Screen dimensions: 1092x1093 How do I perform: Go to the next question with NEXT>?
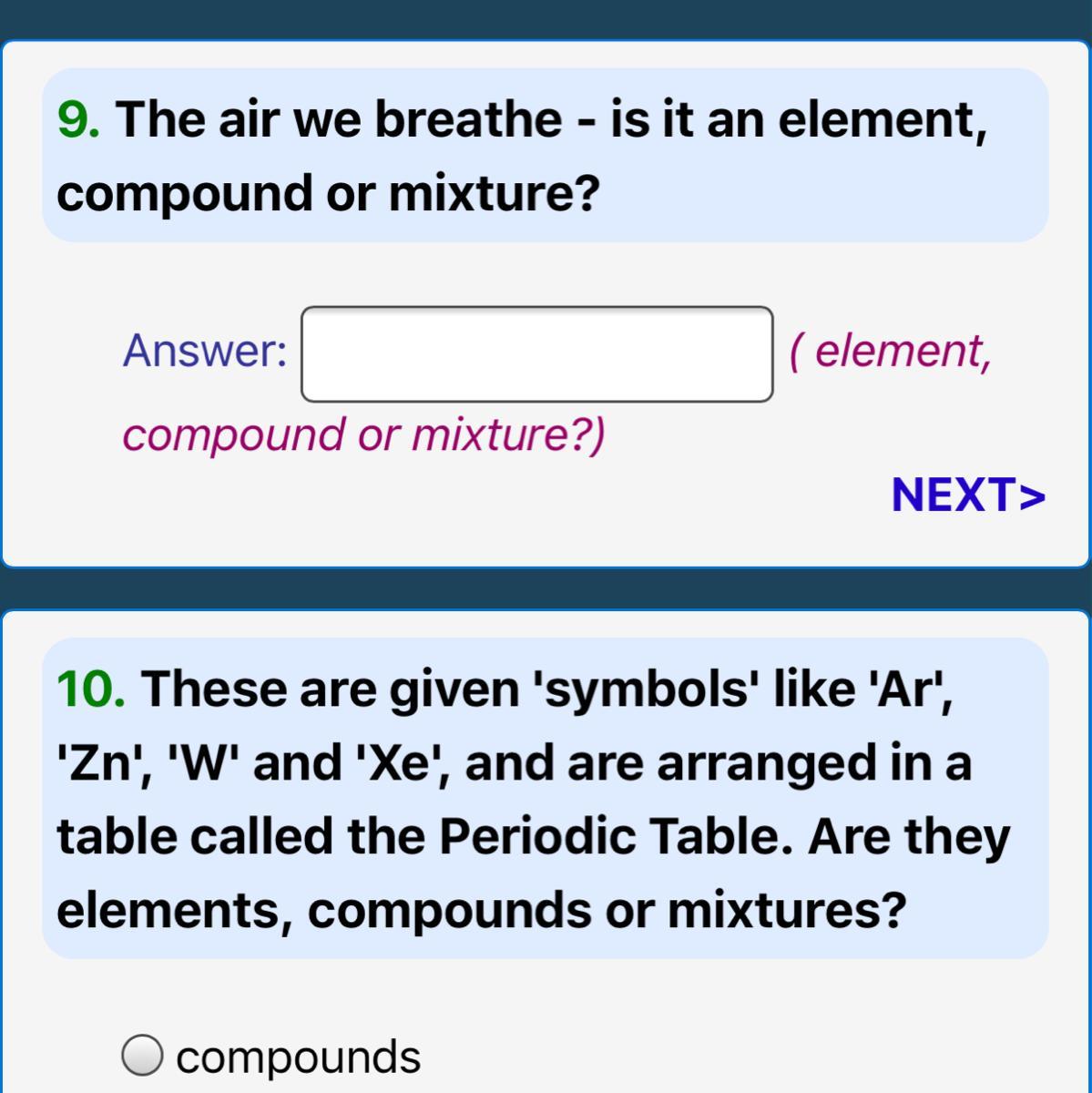(969, 495)
